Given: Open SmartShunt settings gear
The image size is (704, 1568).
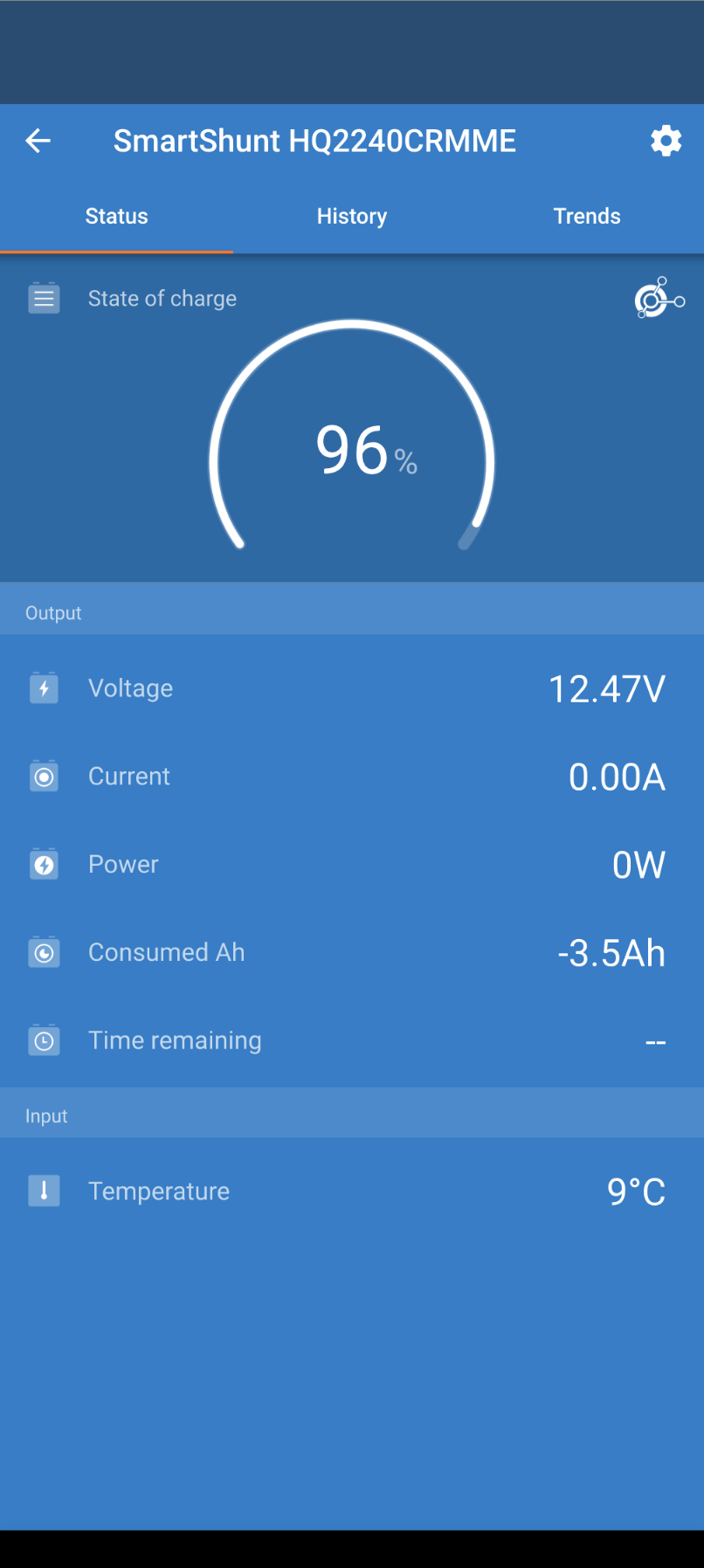Looking at the screenshot, I should pos(666,141).
